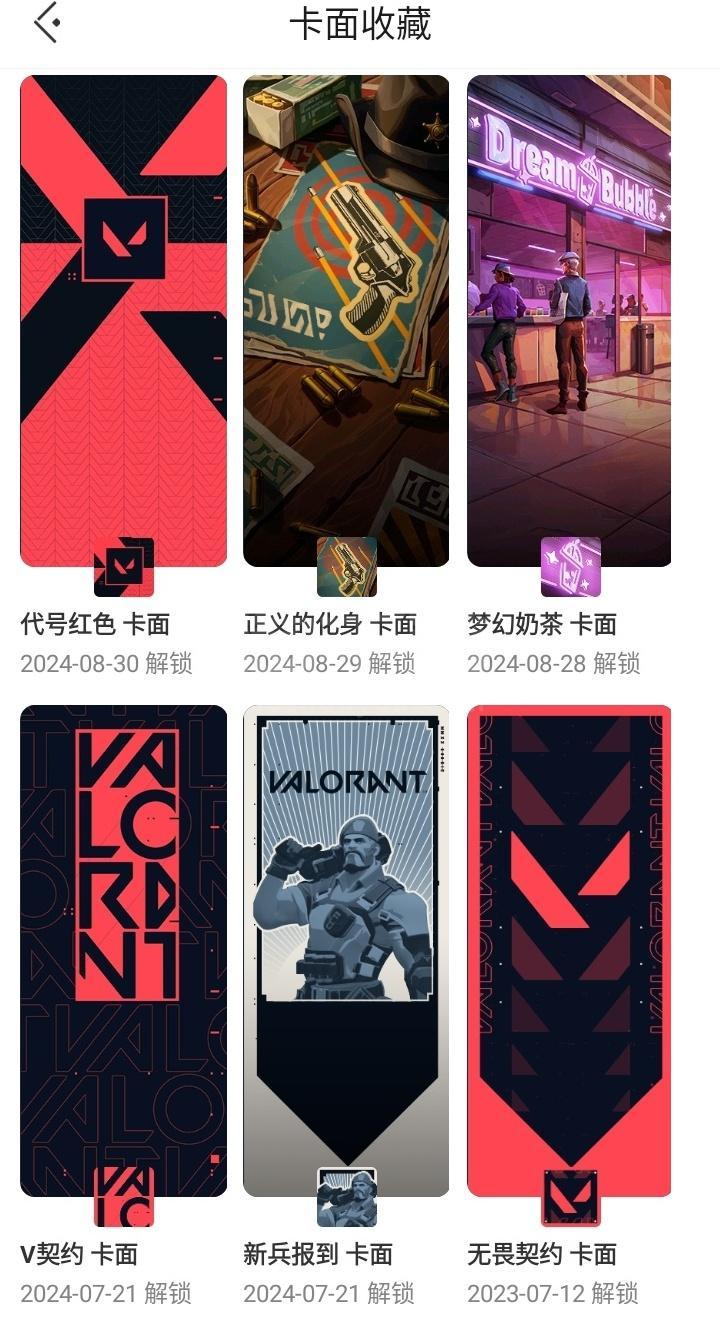This screenshot has width=720, height=1329.
Task: Open the 代号红色 card
Action: 124,320
